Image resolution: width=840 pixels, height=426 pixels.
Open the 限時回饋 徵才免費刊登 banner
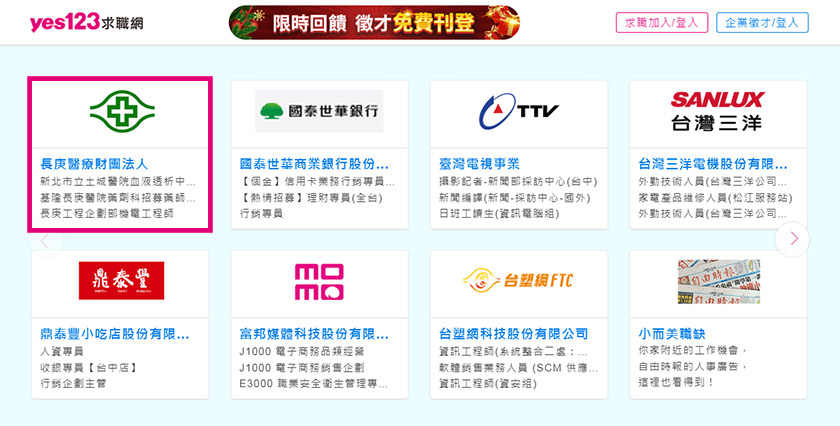click(374, 22)
